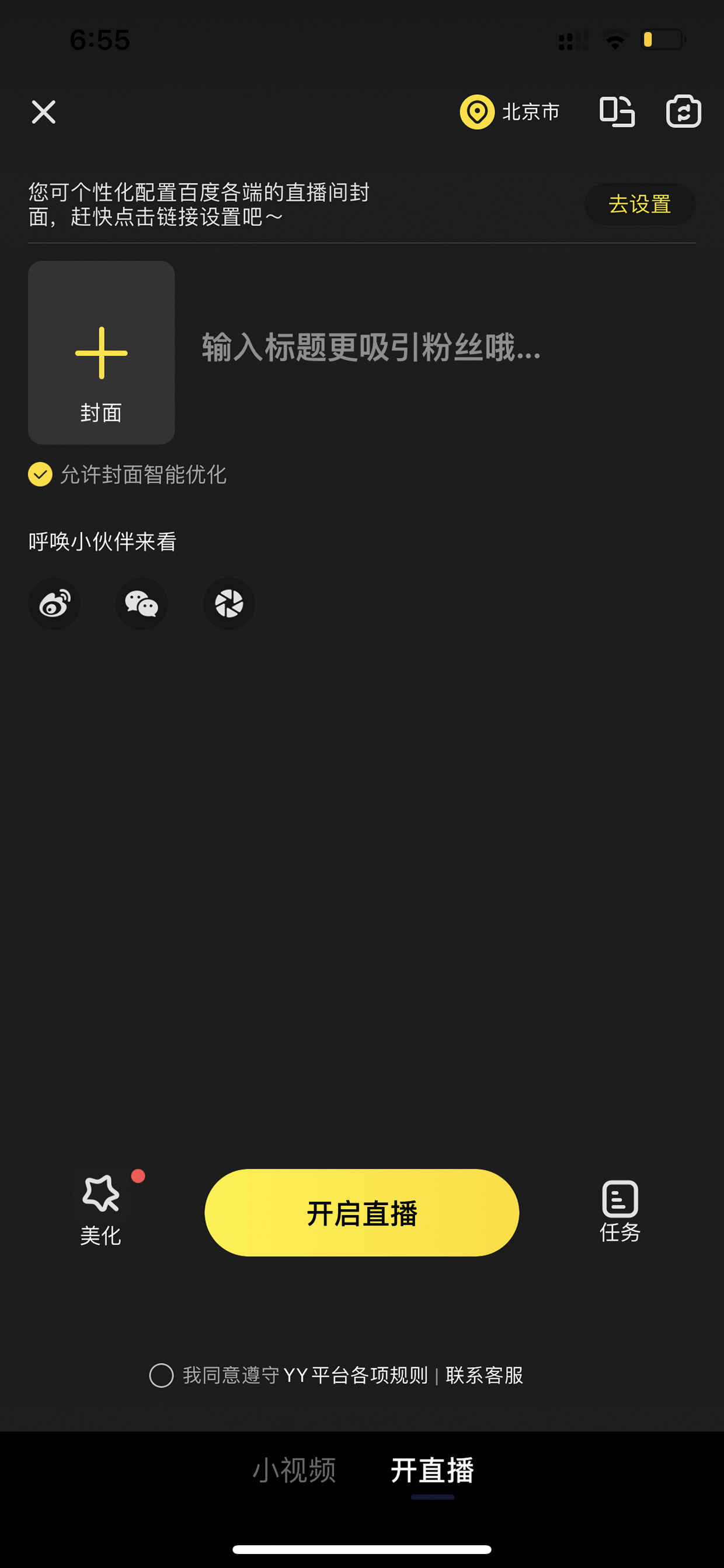The width and height of the screenshot is (724, 1568).
Task: Start the live stream with 开启直播
Action: [x=362, y=1213]
